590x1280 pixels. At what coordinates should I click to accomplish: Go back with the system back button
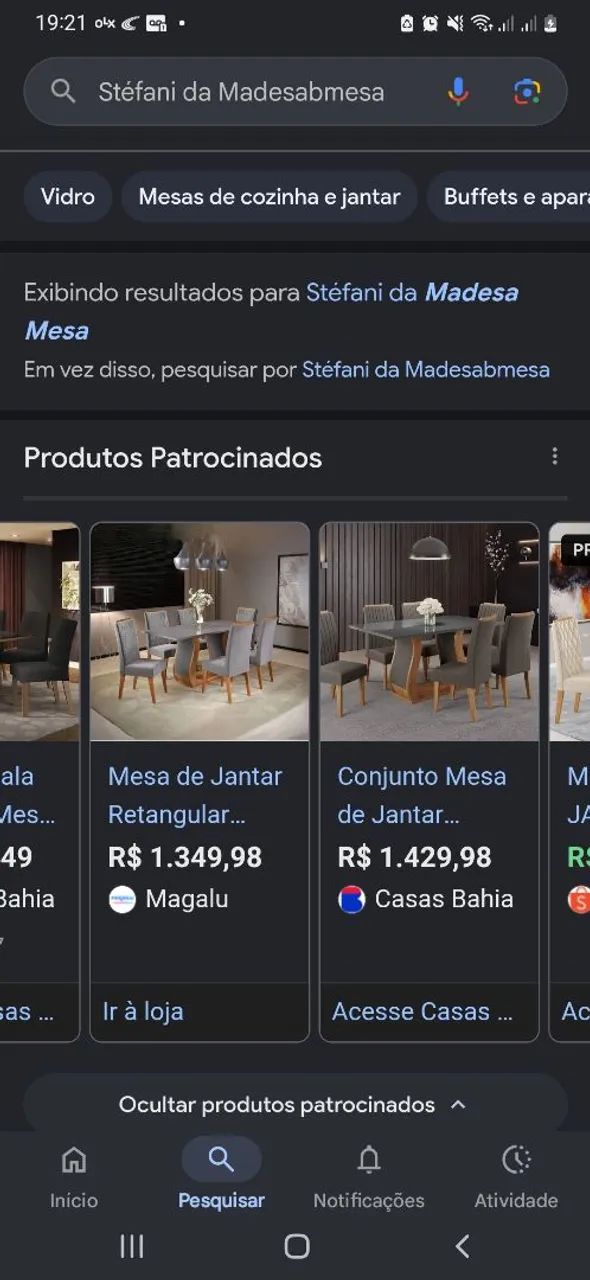pyautogui.click(x=462, y=1246)
